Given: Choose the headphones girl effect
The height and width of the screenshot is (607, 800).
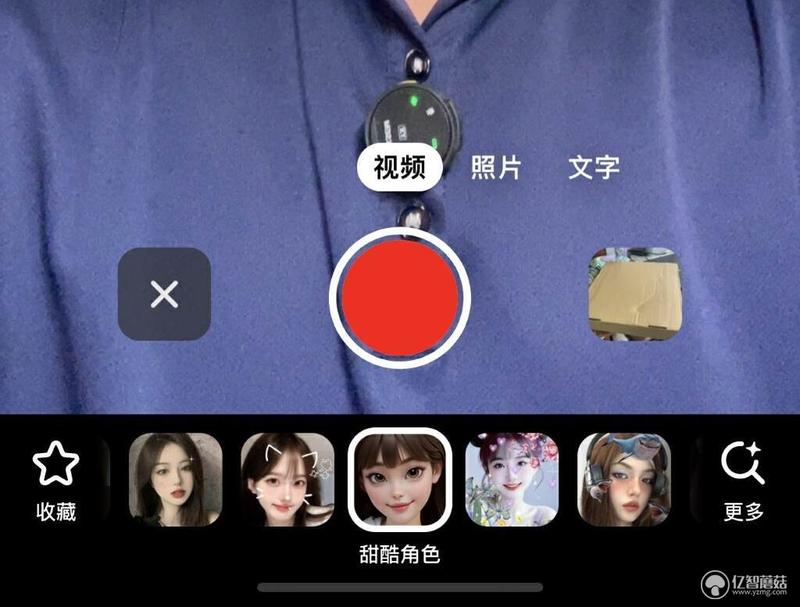Looking at the screenshot, I should click(624, 479).
